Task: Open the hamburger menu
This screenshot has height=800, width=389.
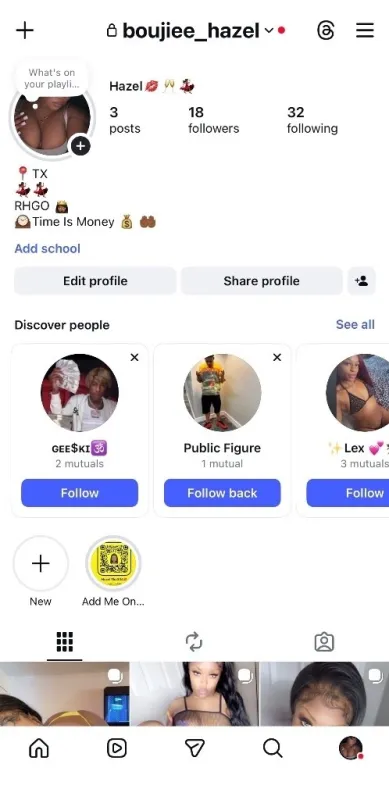Action: click(365, 31)
